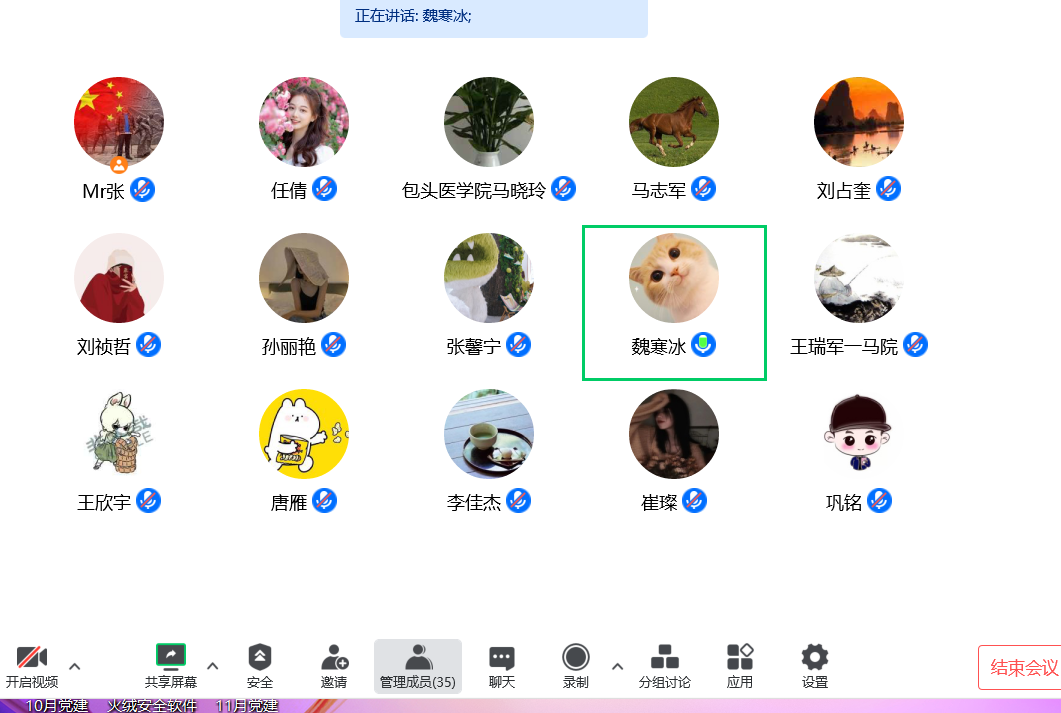Screen dimensions: 1061x713
Task: Open meeting 设置 settings
Action: click(815, 666)
